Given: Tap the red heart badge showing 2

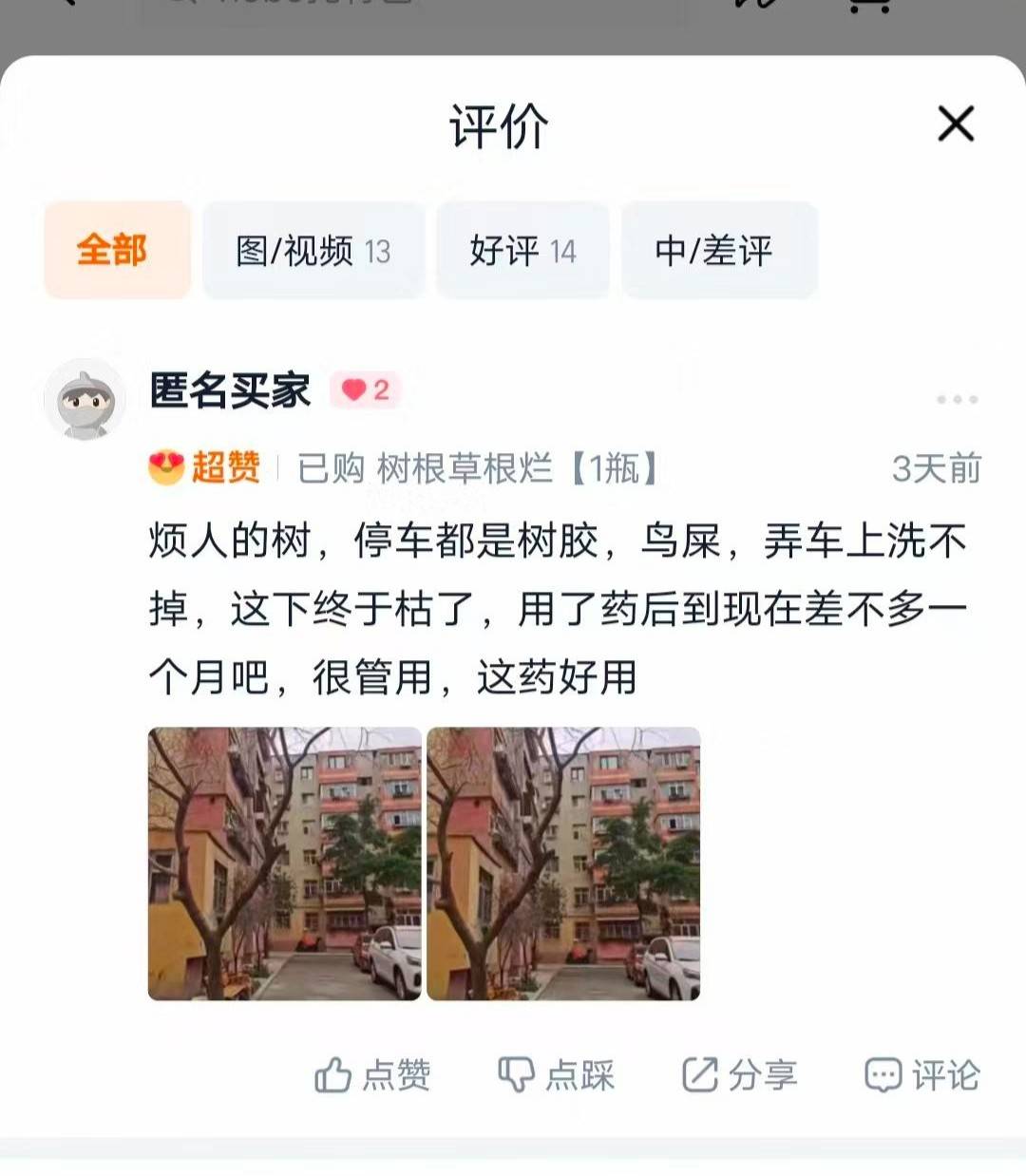Looking at the screenshot, I should (364, 389).
